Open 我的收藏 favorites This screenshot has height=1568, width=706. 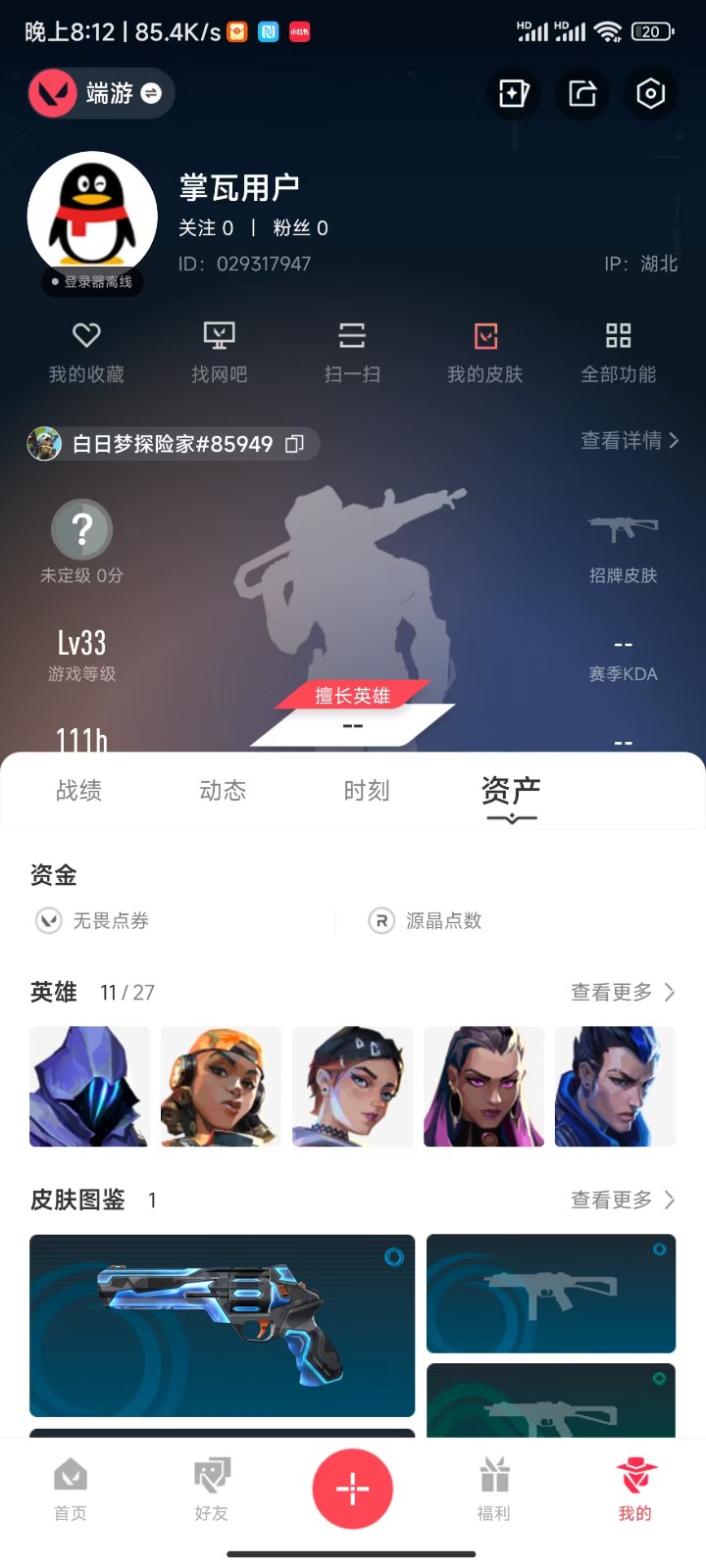pos(86,353)
